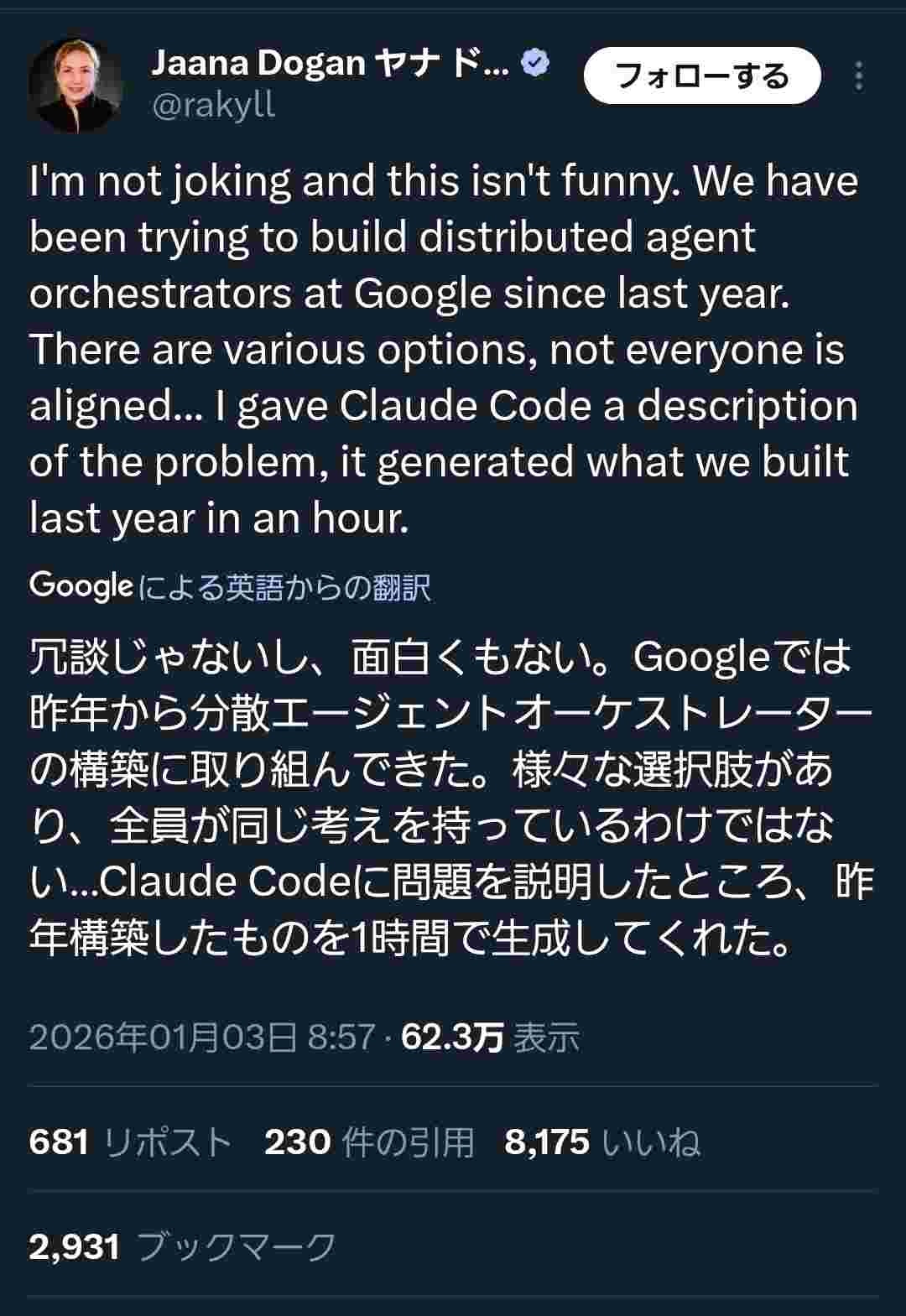The width and height of the screenshot is (906, 1316).
Task: View the 681 リポスト list
Action: pyautogui.click(x=130, y=1142)
